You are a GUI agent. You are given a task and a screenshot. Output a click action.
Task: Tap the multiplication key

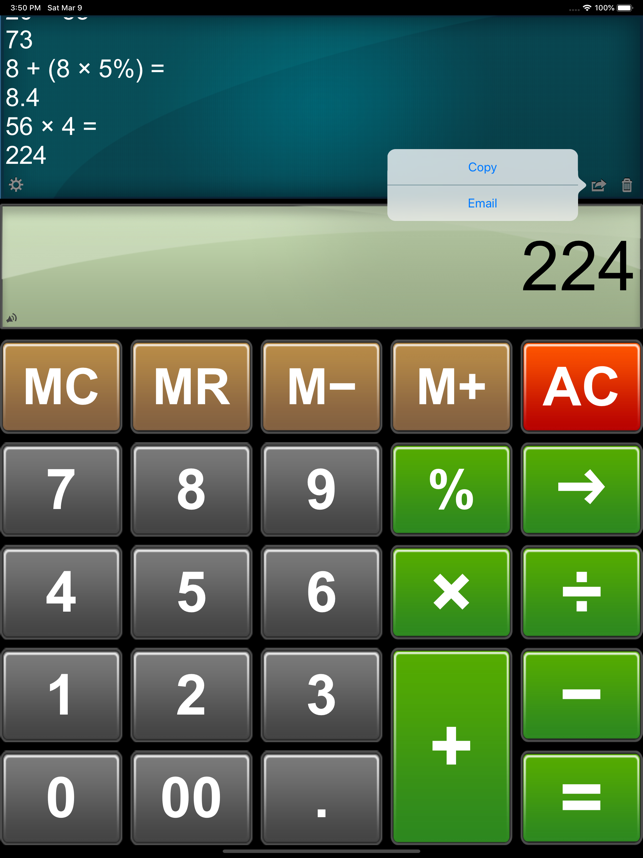[451, 593]
